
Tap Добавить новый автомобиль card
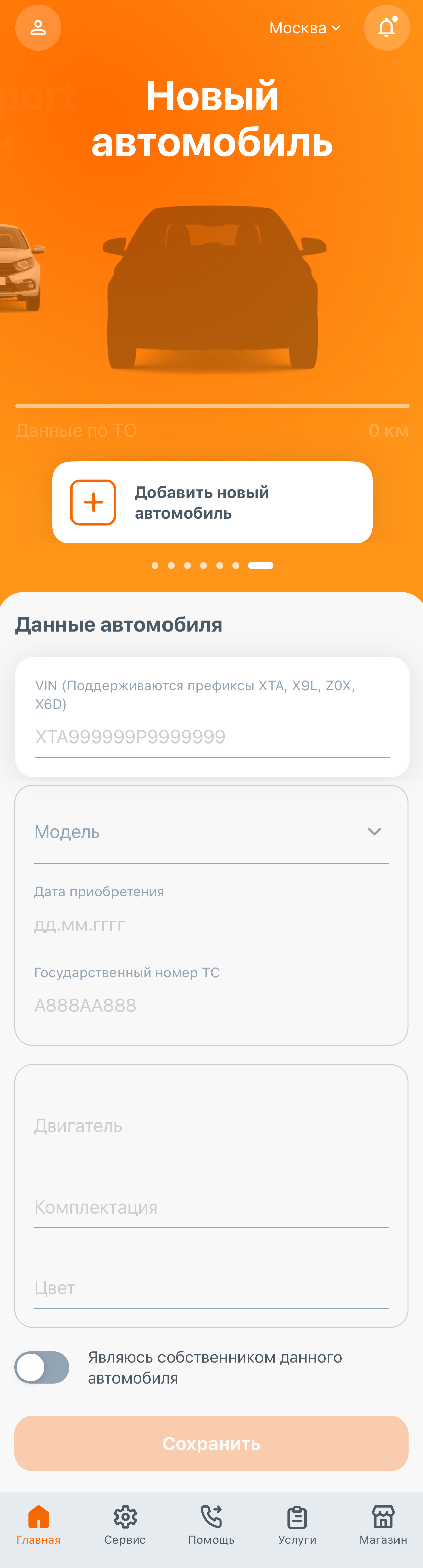point(212,502)
